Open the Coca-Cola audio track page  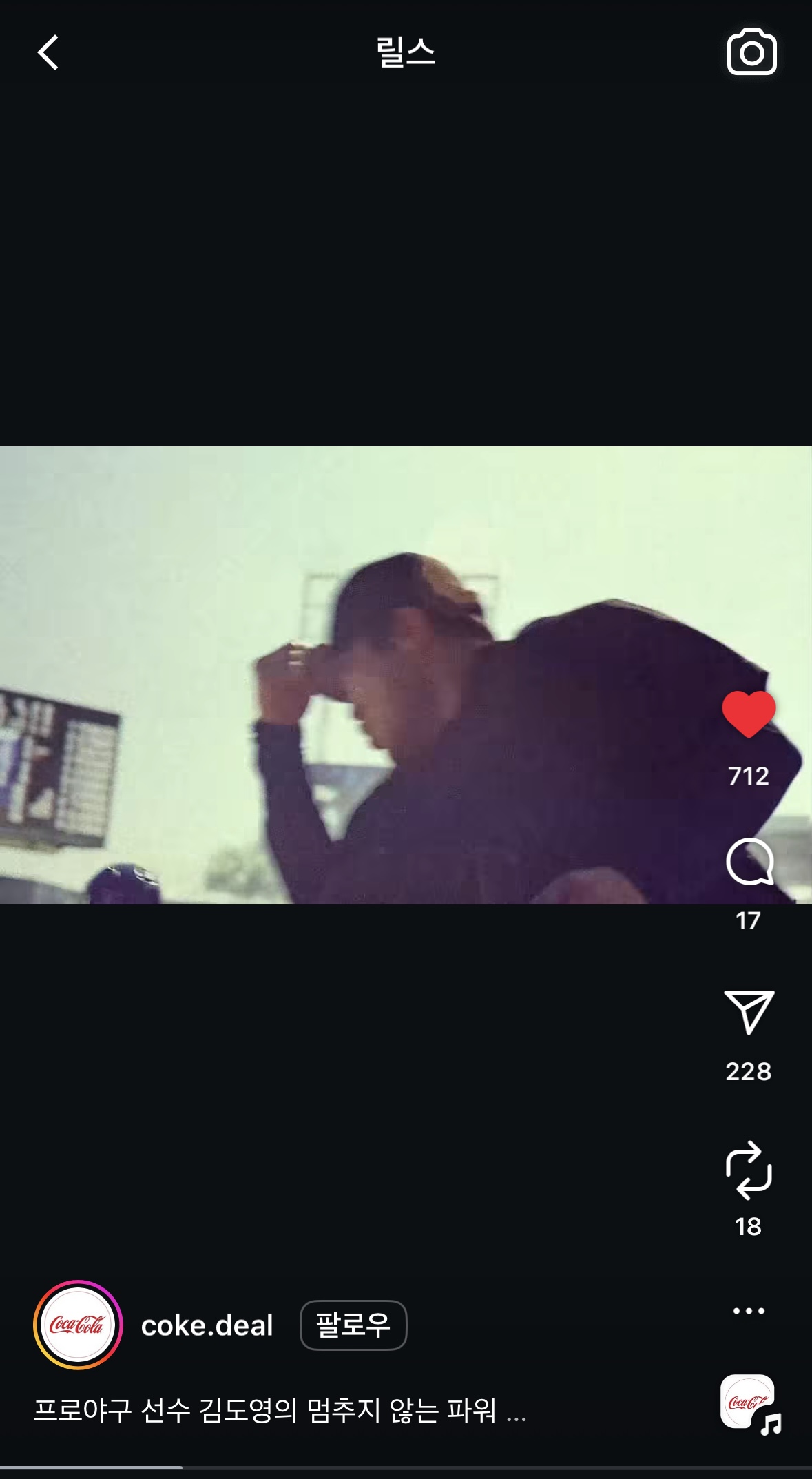point(749,1403)
